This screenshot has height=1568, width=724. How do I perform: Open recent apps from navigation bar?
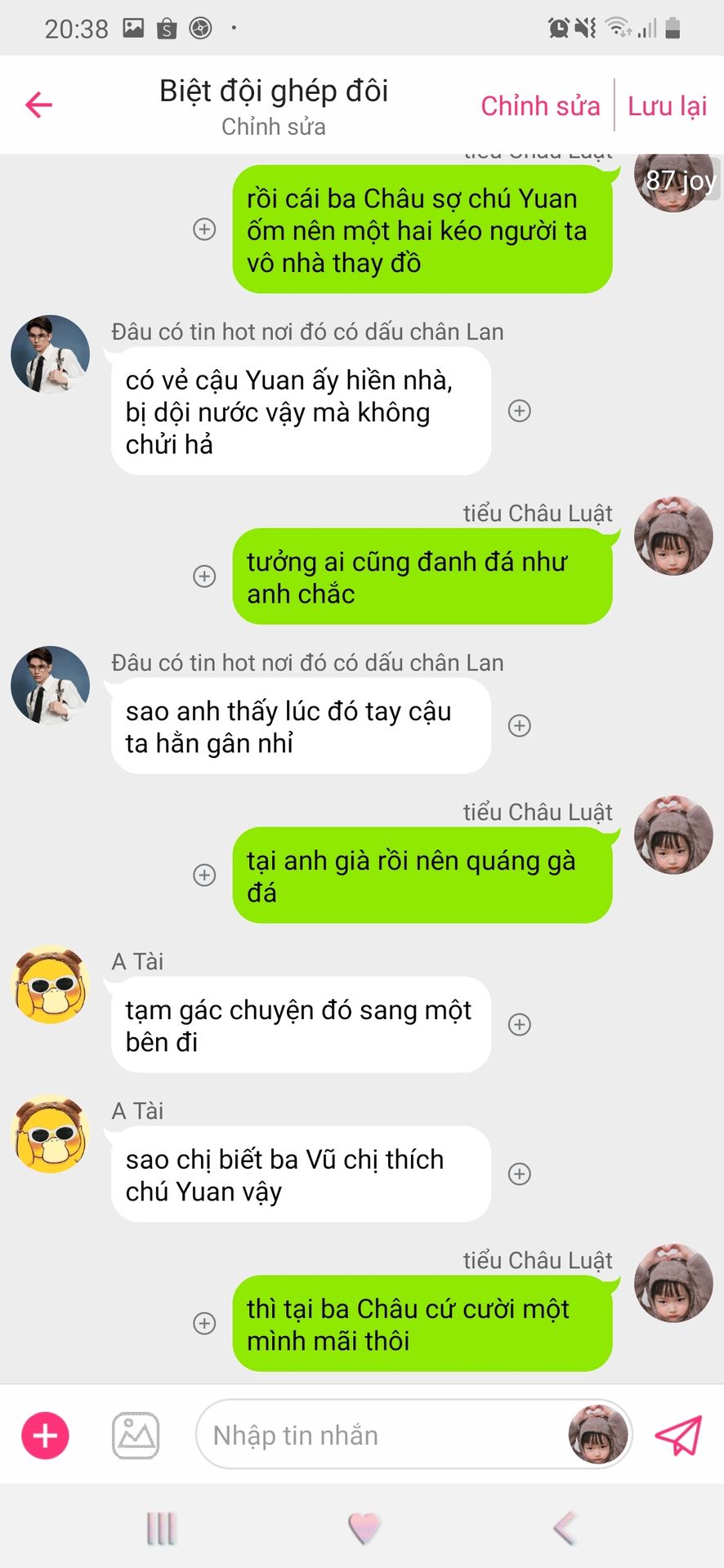(x=161, y=1528)
